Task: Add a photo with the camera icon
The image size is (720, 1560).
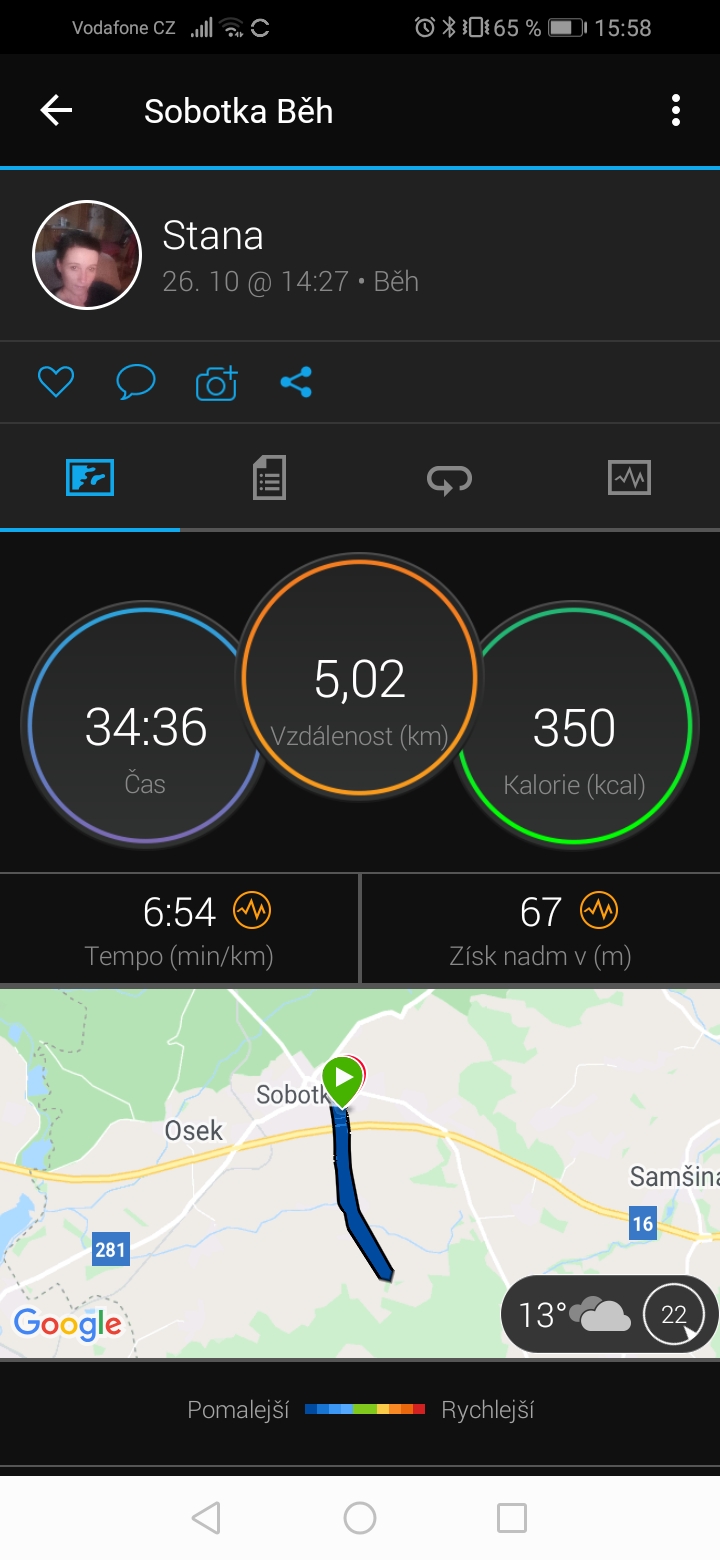Action: coord(216,382)
